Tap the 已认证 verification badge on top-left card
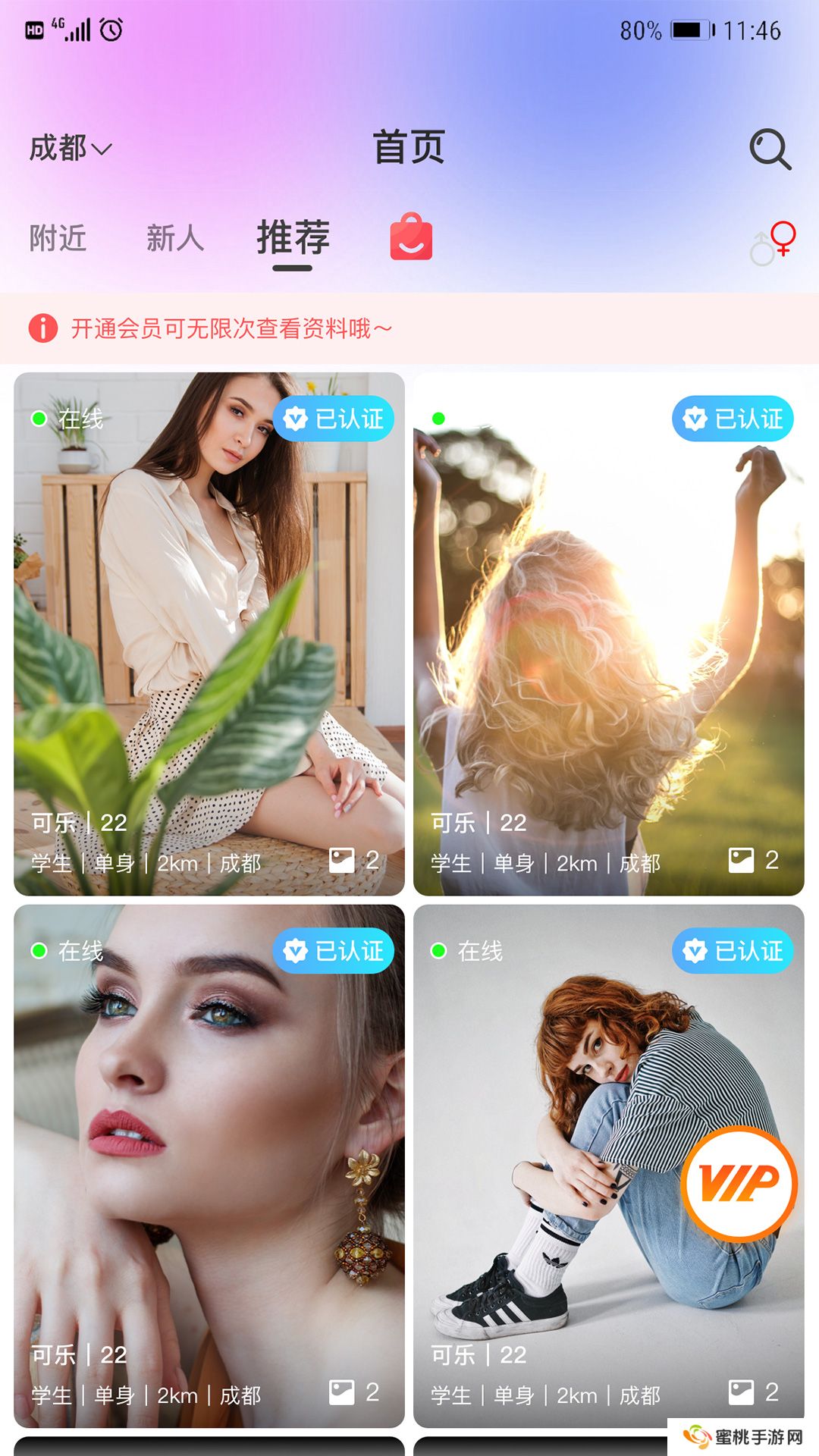 335,419
